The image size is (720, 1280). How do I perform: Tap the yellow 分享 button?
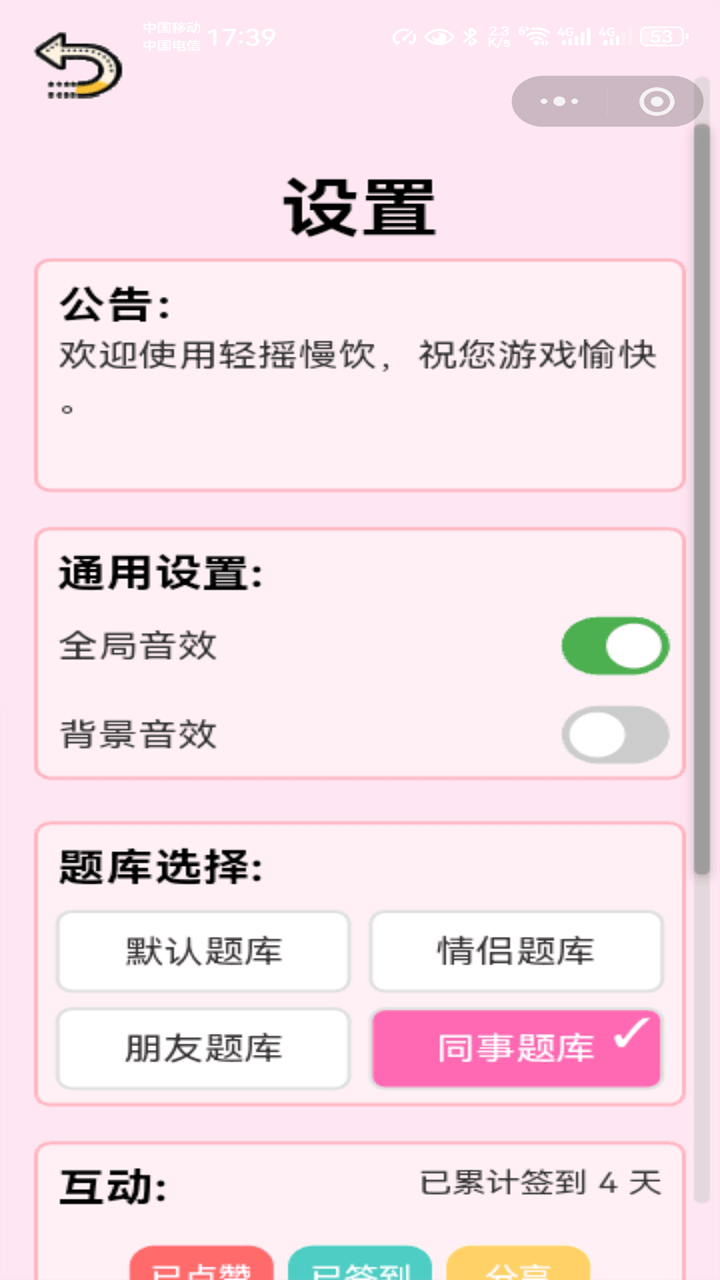pos(518,1266)
